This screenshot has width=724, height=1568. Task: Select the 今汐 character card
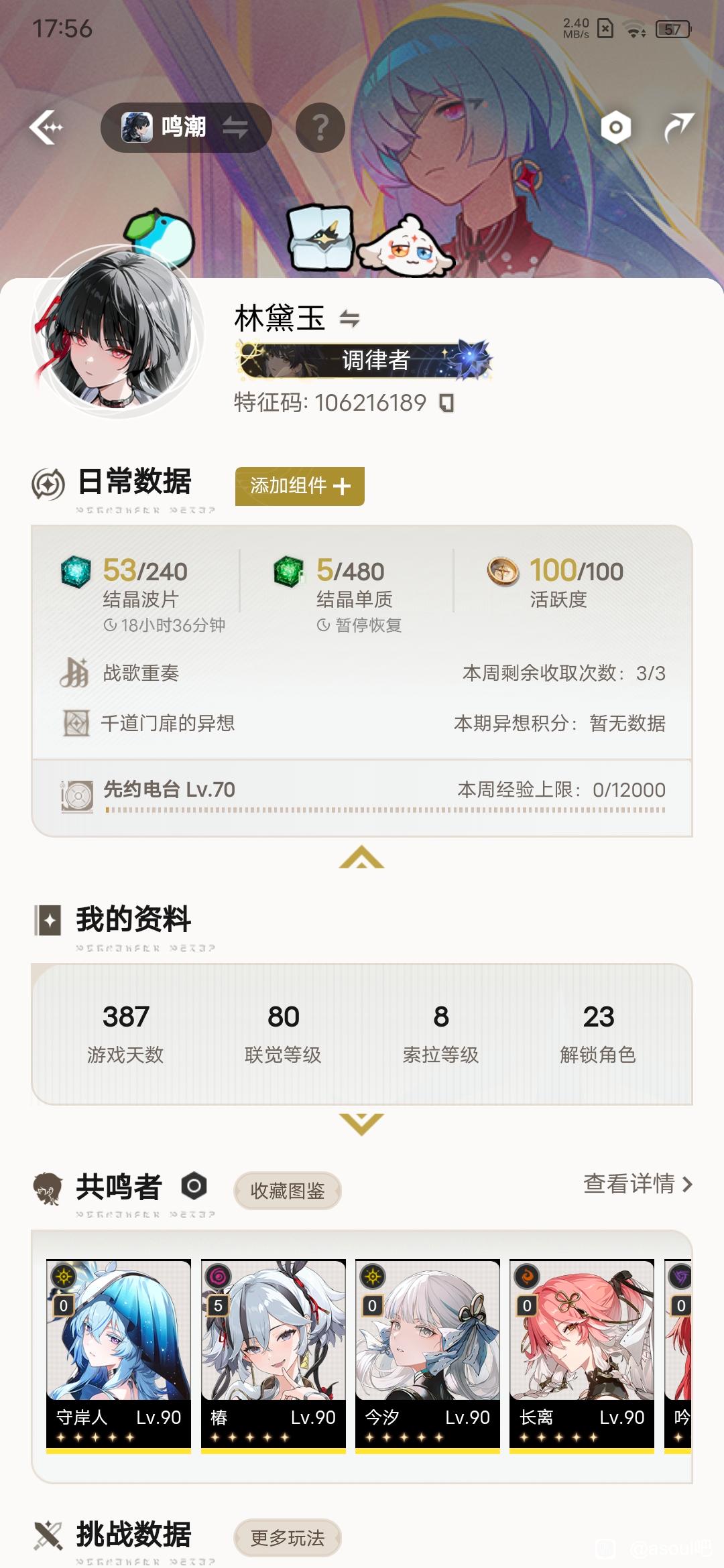[x=428, y=1355]
